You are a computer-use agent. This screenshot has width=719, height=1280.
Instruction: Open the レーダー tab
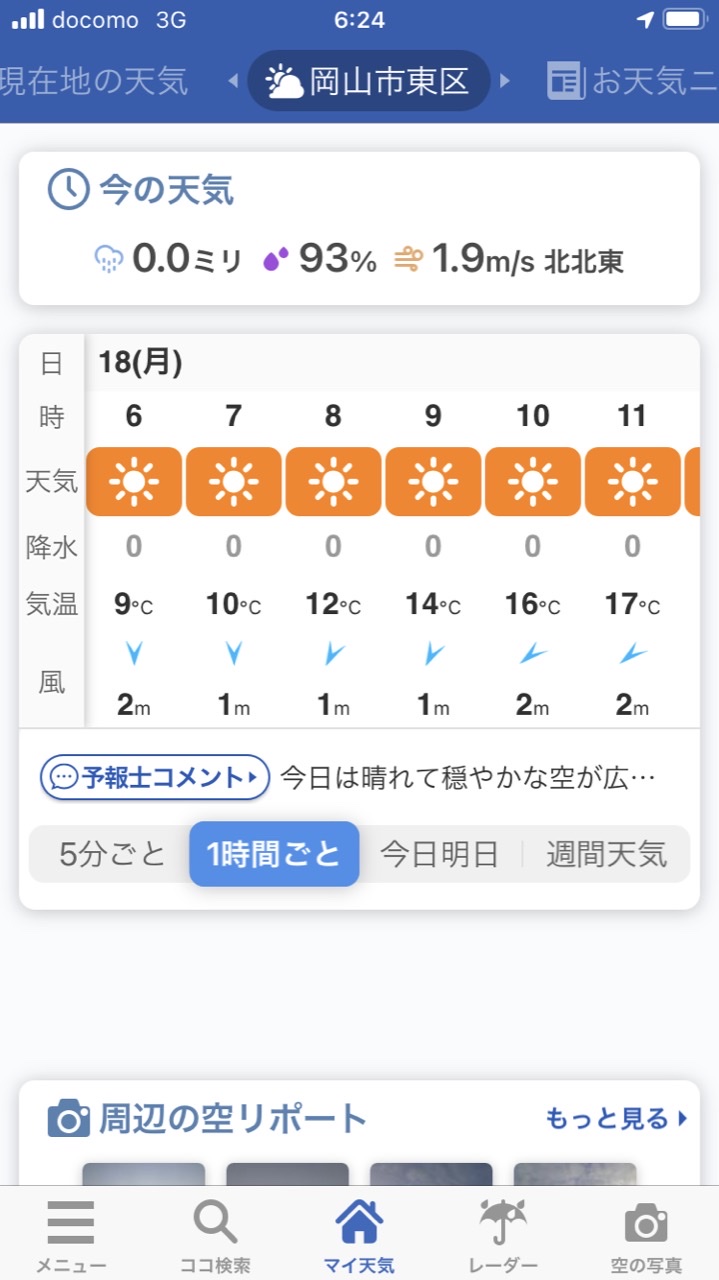pyautogui.click(x=504, y=1236)
